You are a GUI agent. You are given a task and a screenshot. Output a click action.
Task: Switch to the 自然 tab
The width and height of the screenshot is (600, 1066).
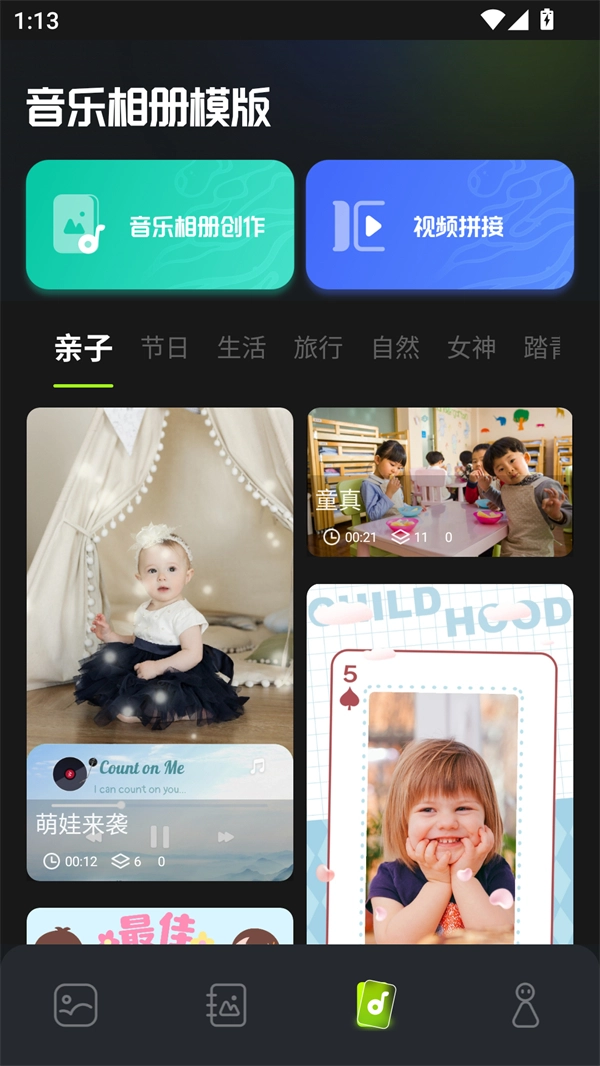pyautogui.click(x=395, y=348)
